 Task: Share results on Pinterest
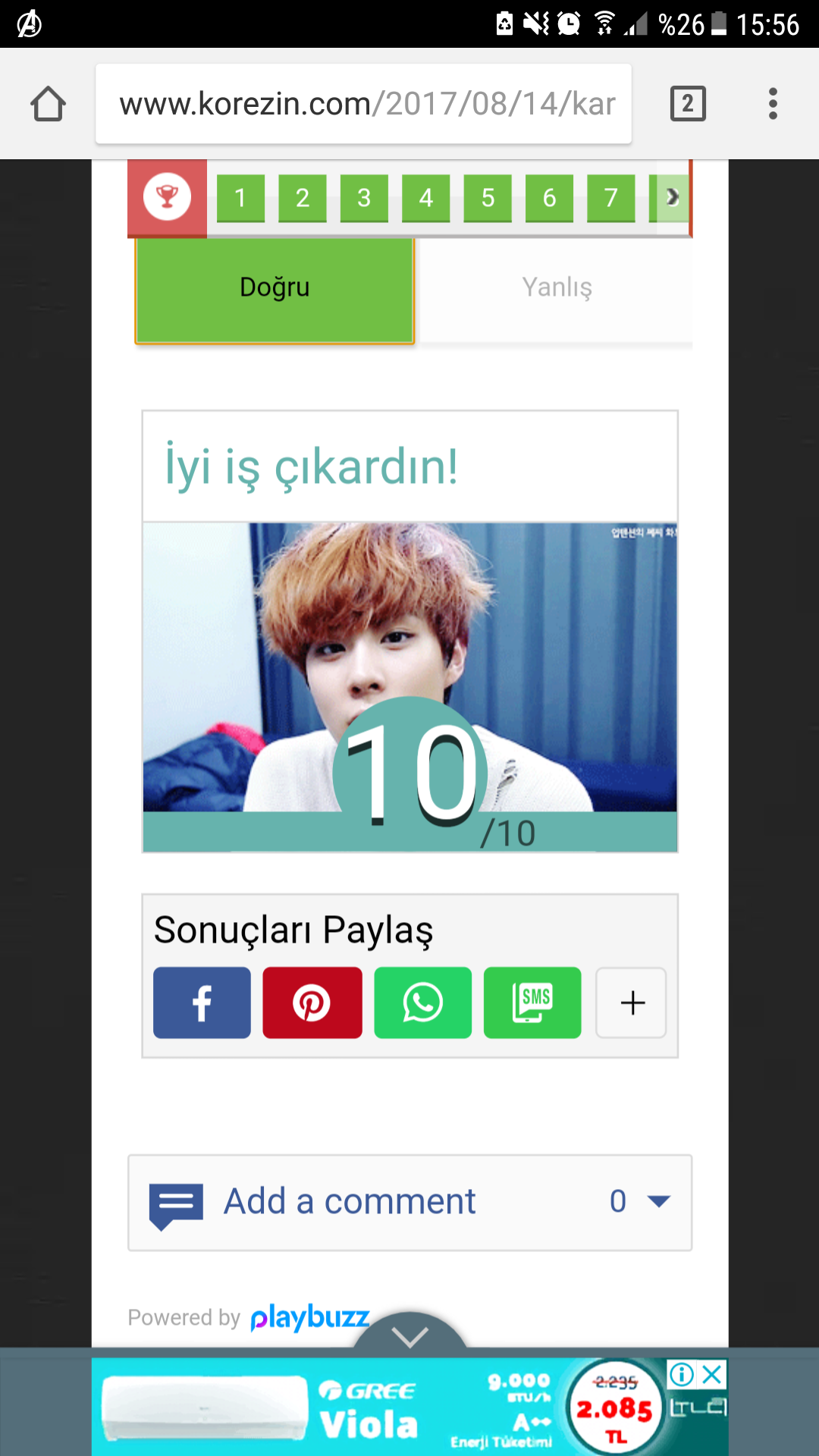312,1003
